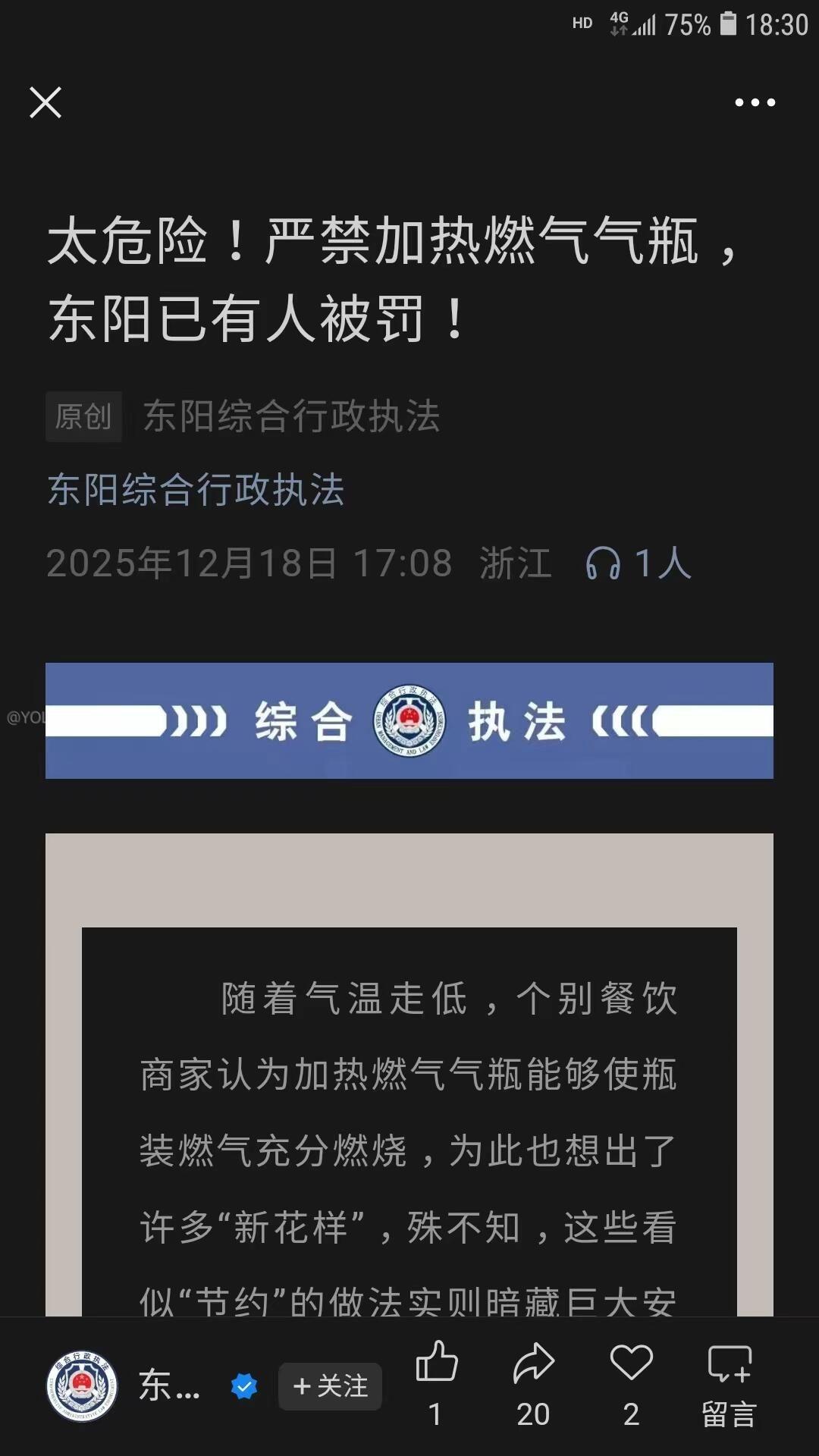Open the account avatar in bottom bar

point(82,1386)
